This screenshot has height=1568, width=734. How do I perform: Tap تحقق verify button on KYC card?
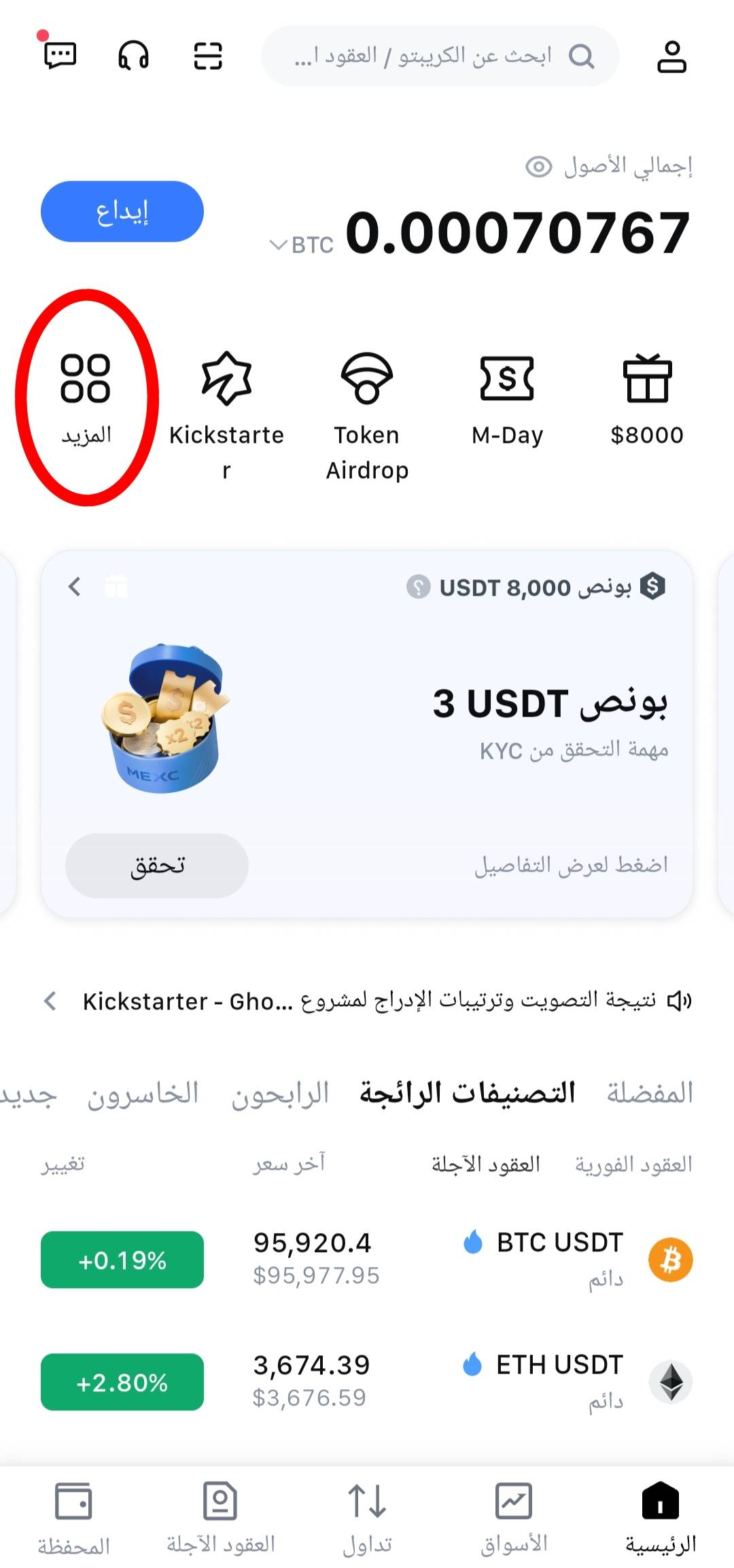click(157, 865)
